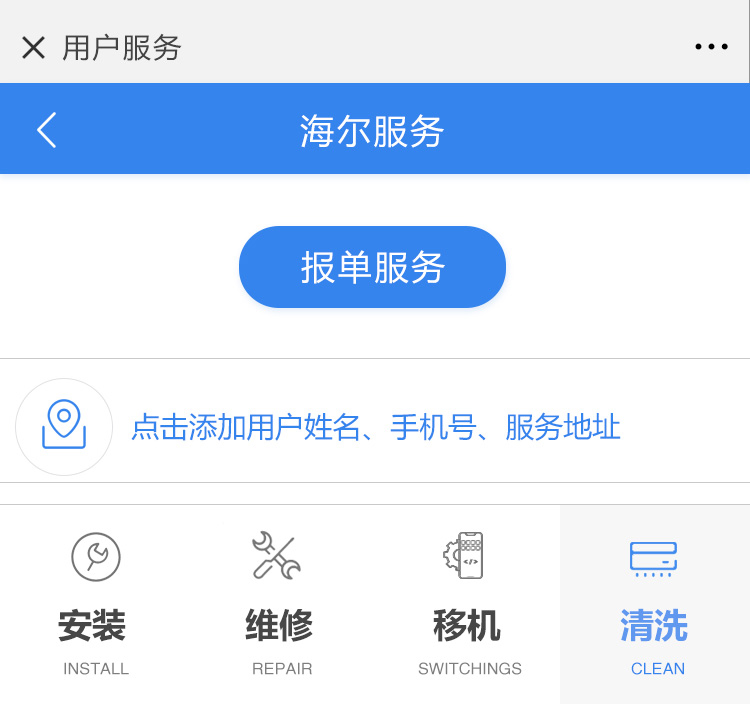
Task: Go back from 海尔服务
Action: point(47,130)
